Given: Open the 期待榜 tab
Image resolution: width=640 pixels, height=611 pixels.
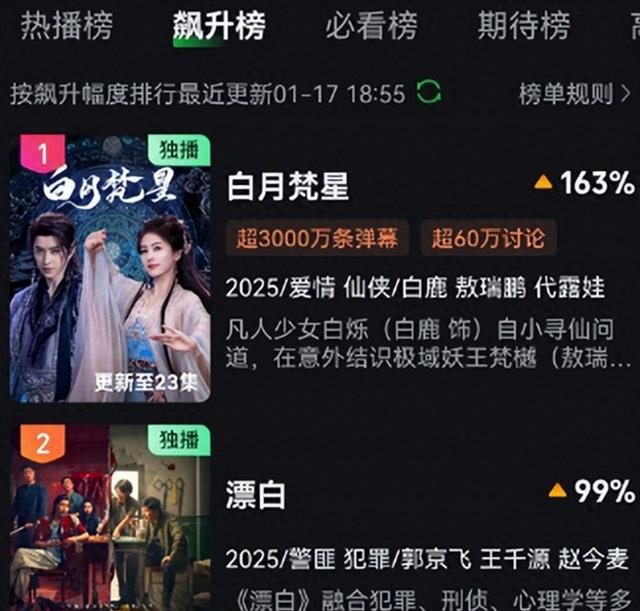Looking at the screenshot, I should click(523, 26).
